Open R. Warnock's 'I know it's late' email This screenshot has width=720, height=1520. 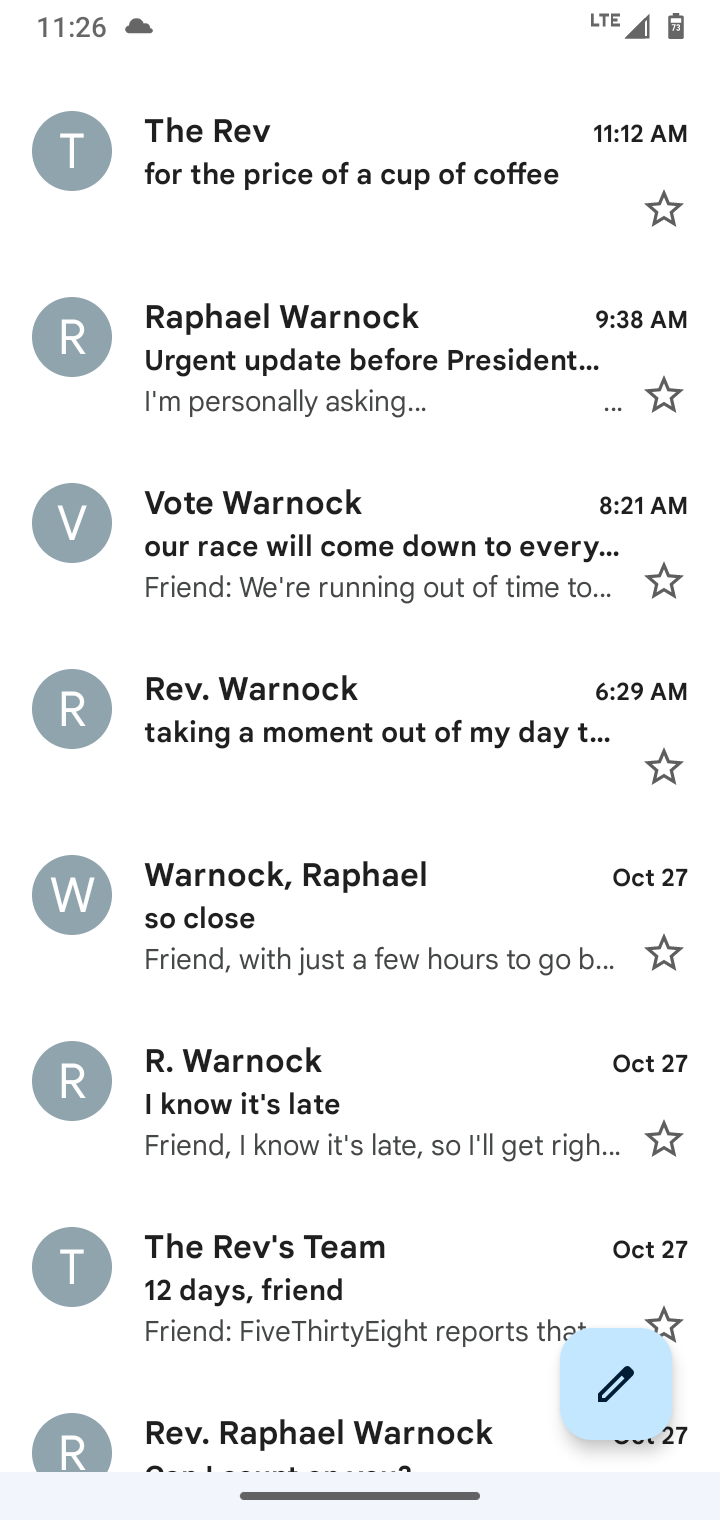360,1101
